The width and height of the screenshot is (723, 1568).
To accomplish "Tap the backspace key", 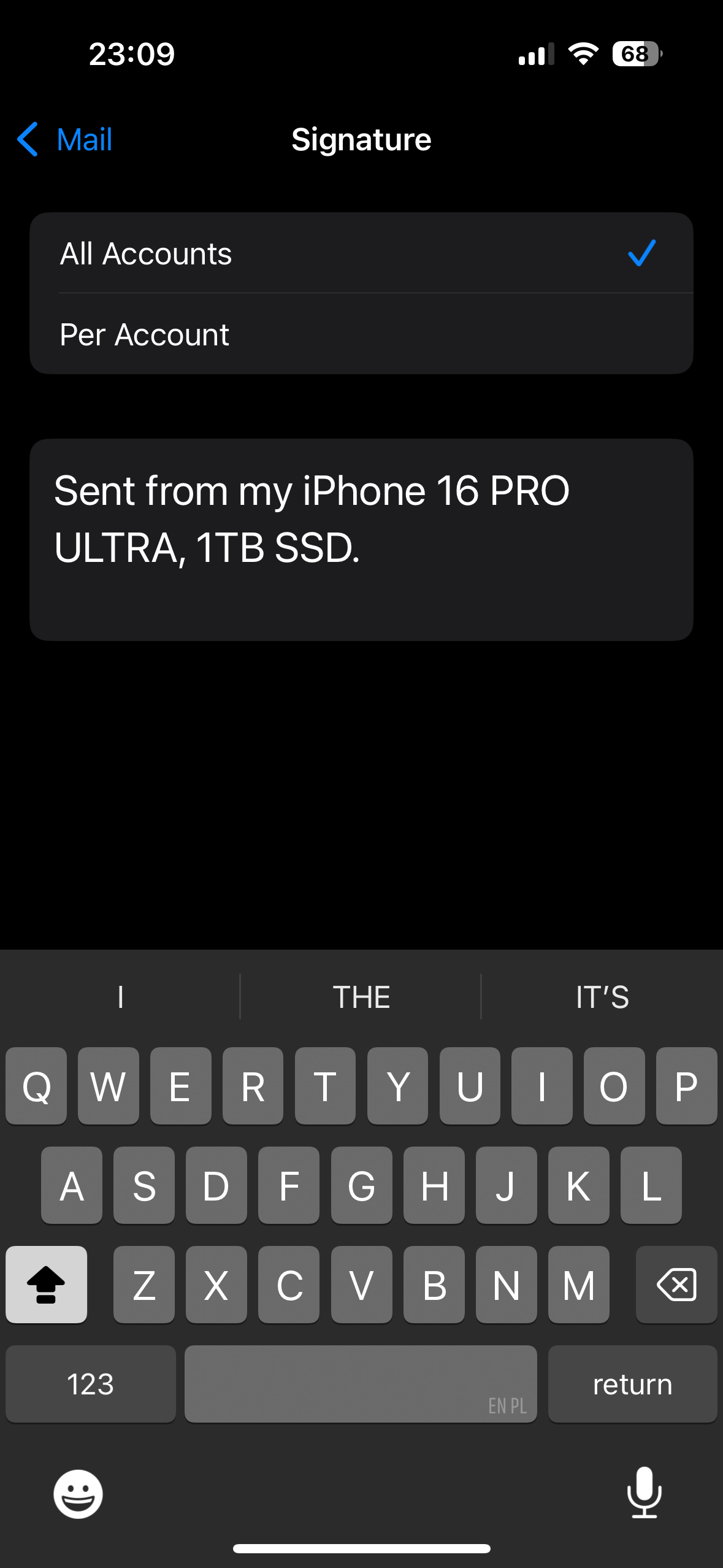I will tap(676, 1285).
